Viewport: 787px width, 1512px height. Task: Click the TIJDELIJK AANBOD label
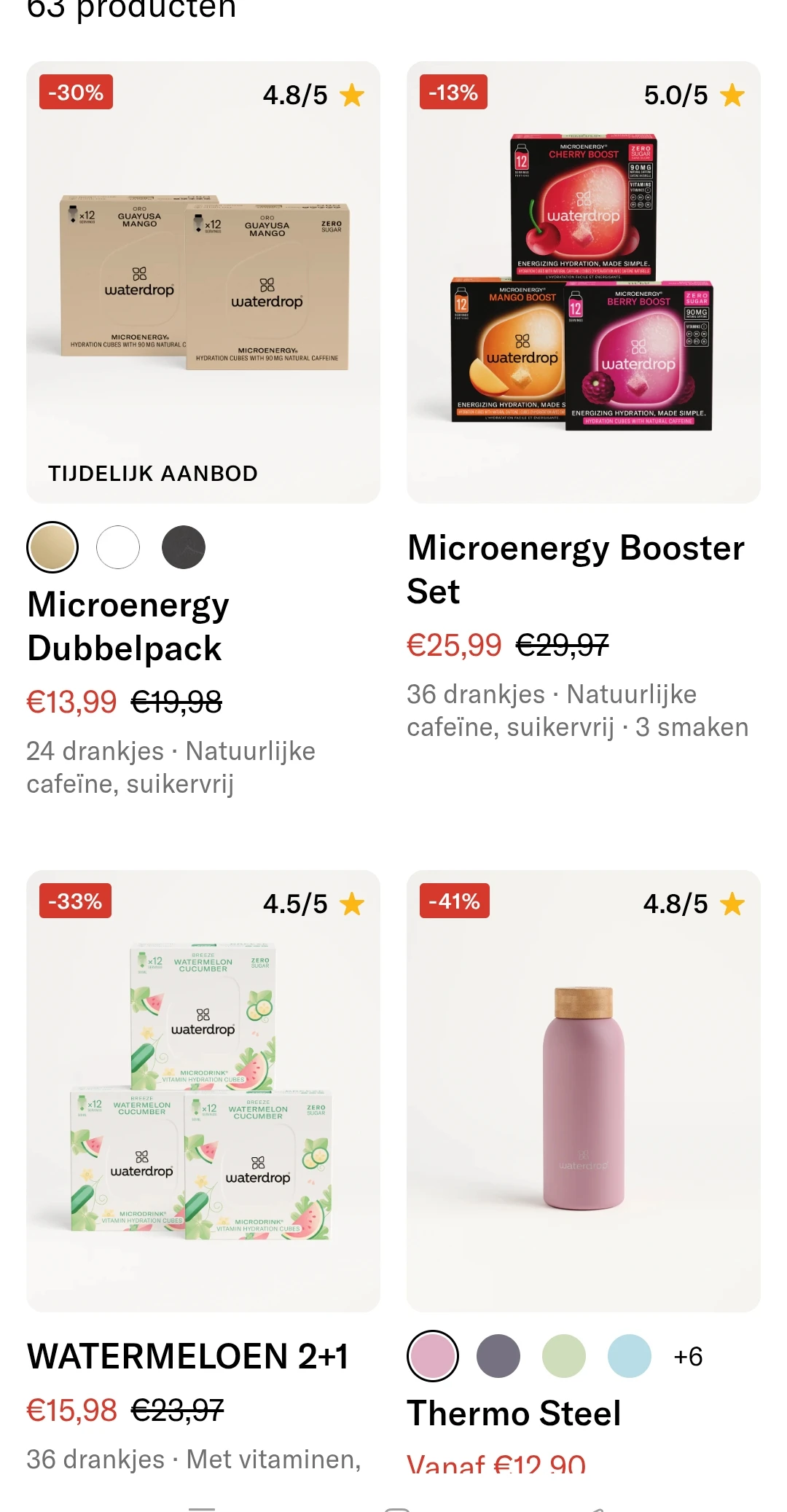pos(153,473)
